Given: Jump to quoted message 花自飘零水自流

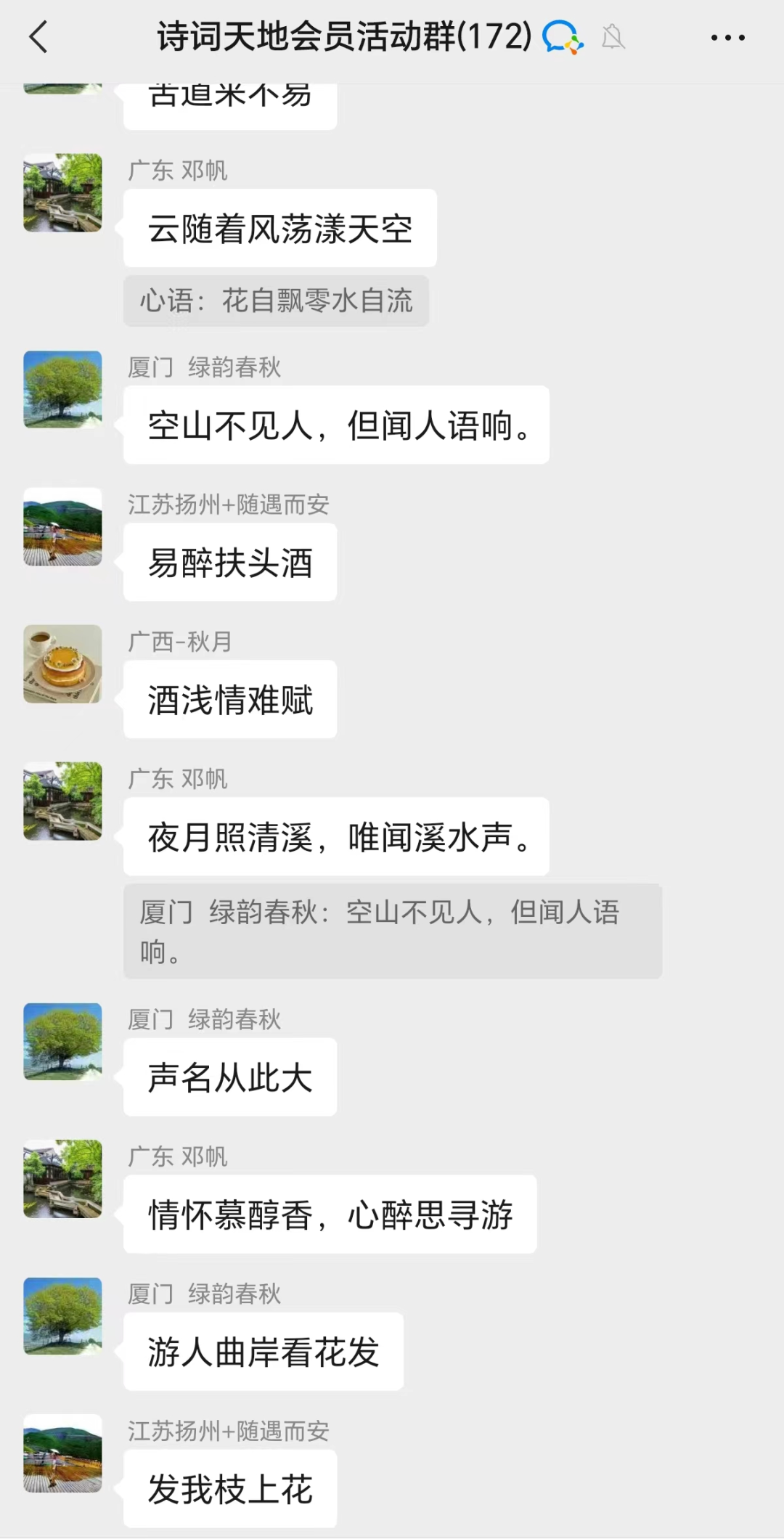Looking at the screenshot, I should click(276, 301).
